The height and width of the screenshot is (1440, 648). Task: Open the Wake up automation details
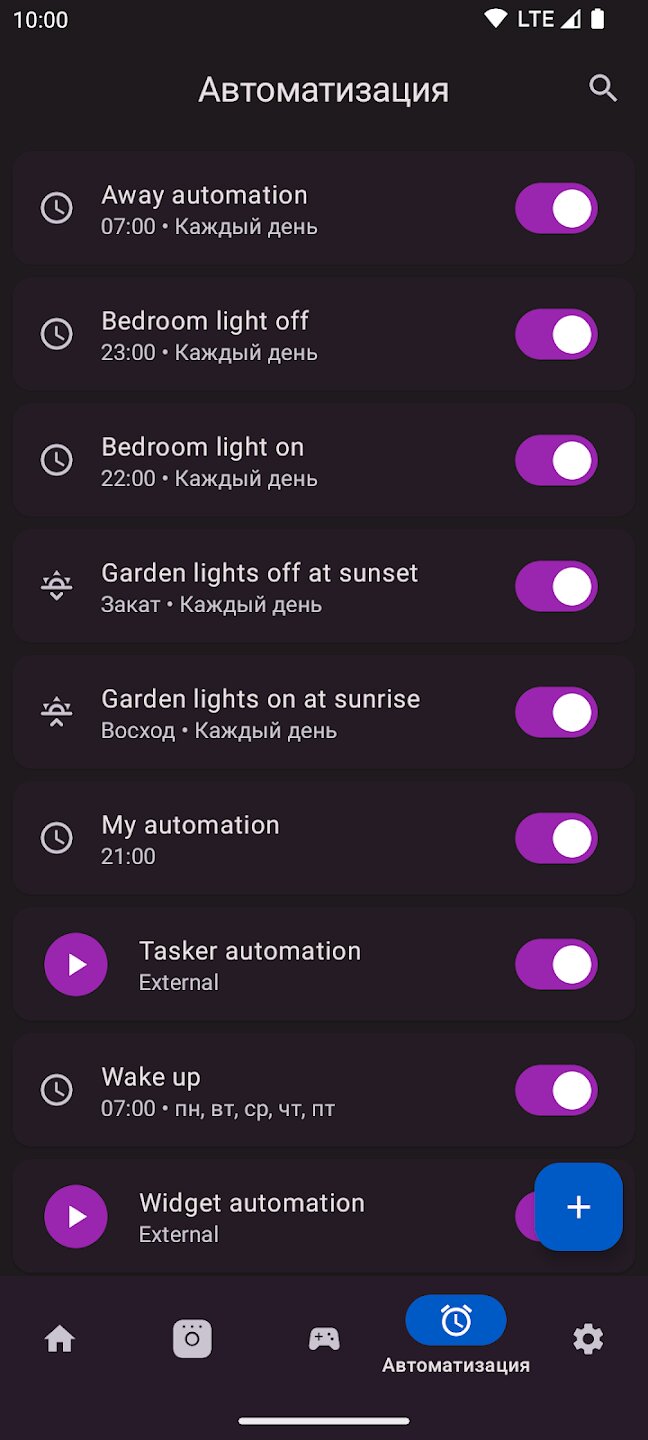point(250,1091)
